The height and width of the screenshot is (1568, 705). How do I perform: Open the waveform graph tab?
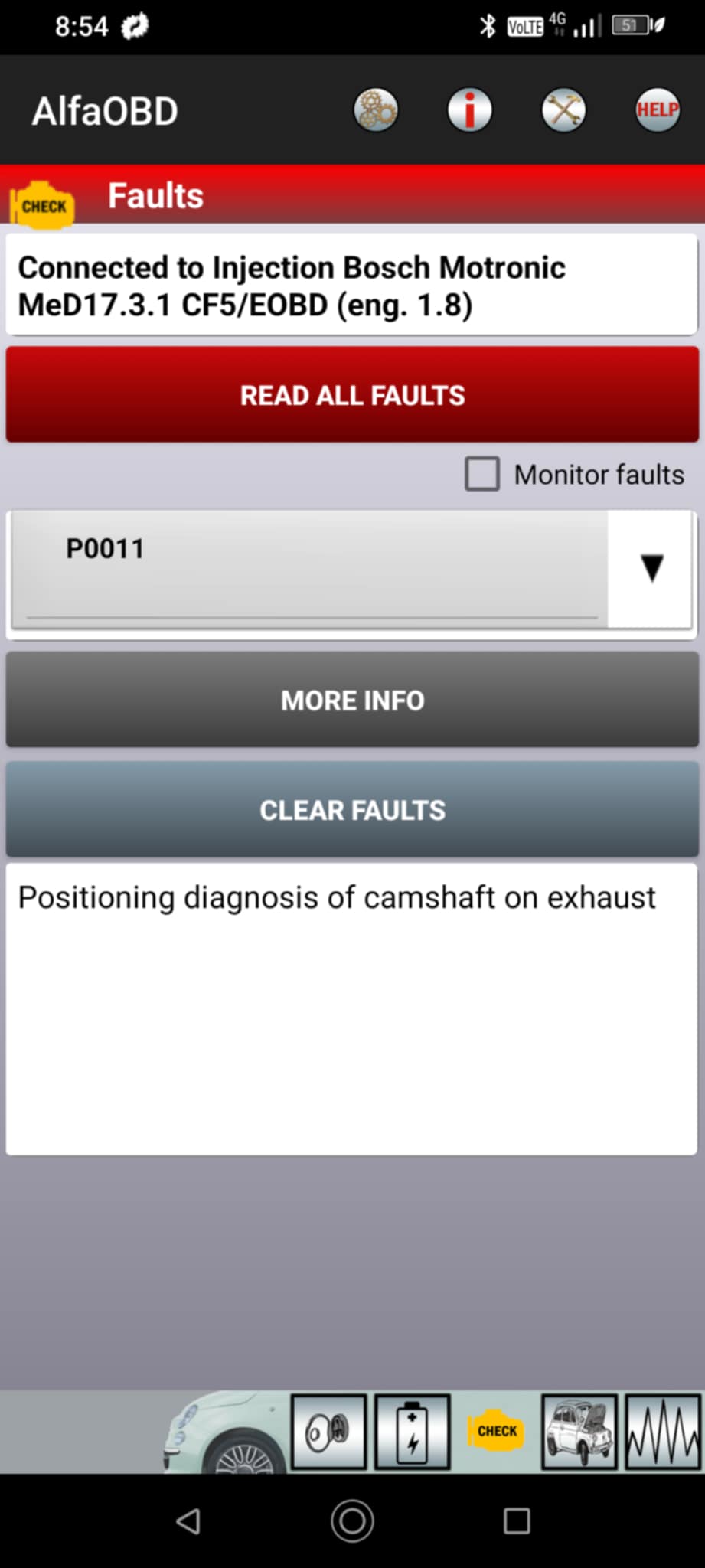663,1431
